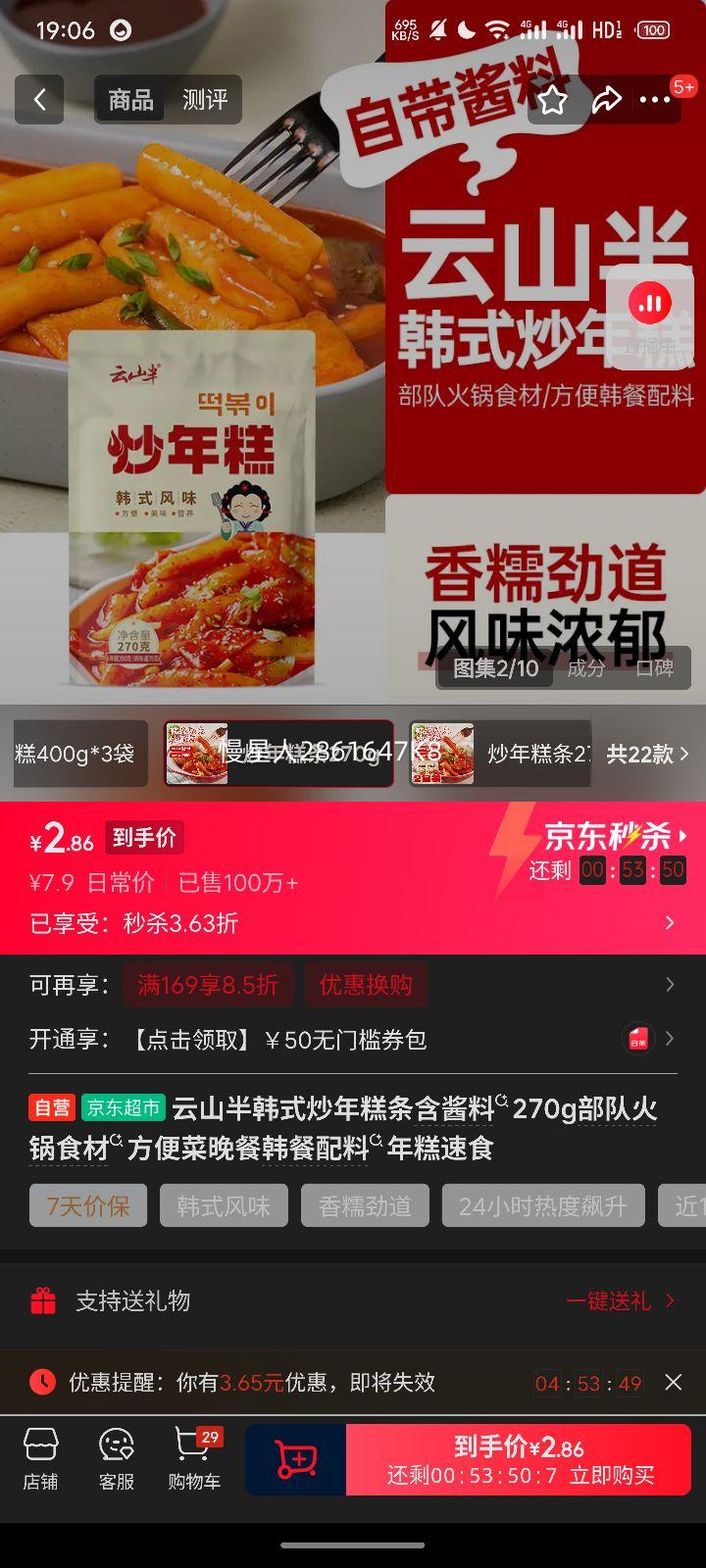Open the 店铺 (store) icon
The image size is (706, 1568).
[x=39, y=1460]
